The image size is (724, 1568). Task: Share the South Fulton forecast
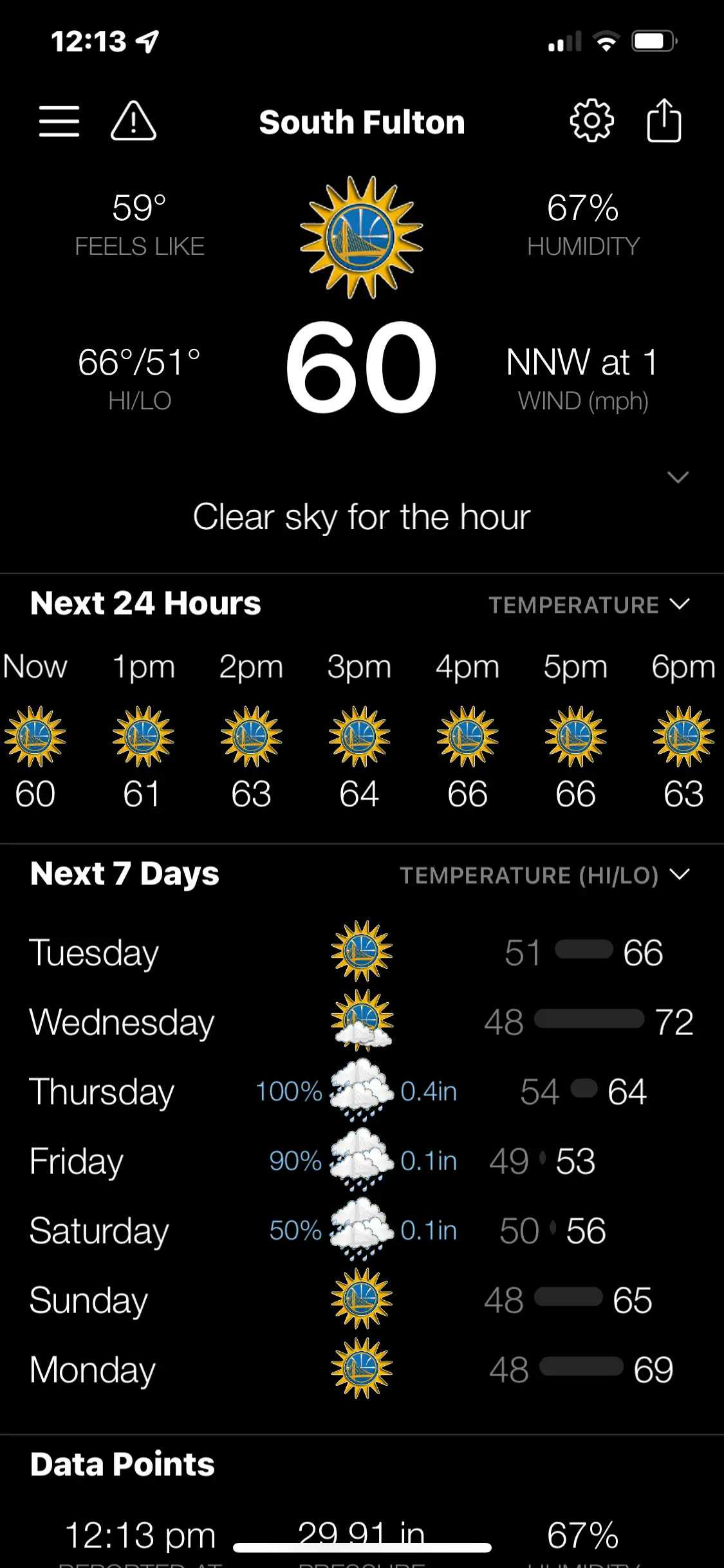coord(664,121)
